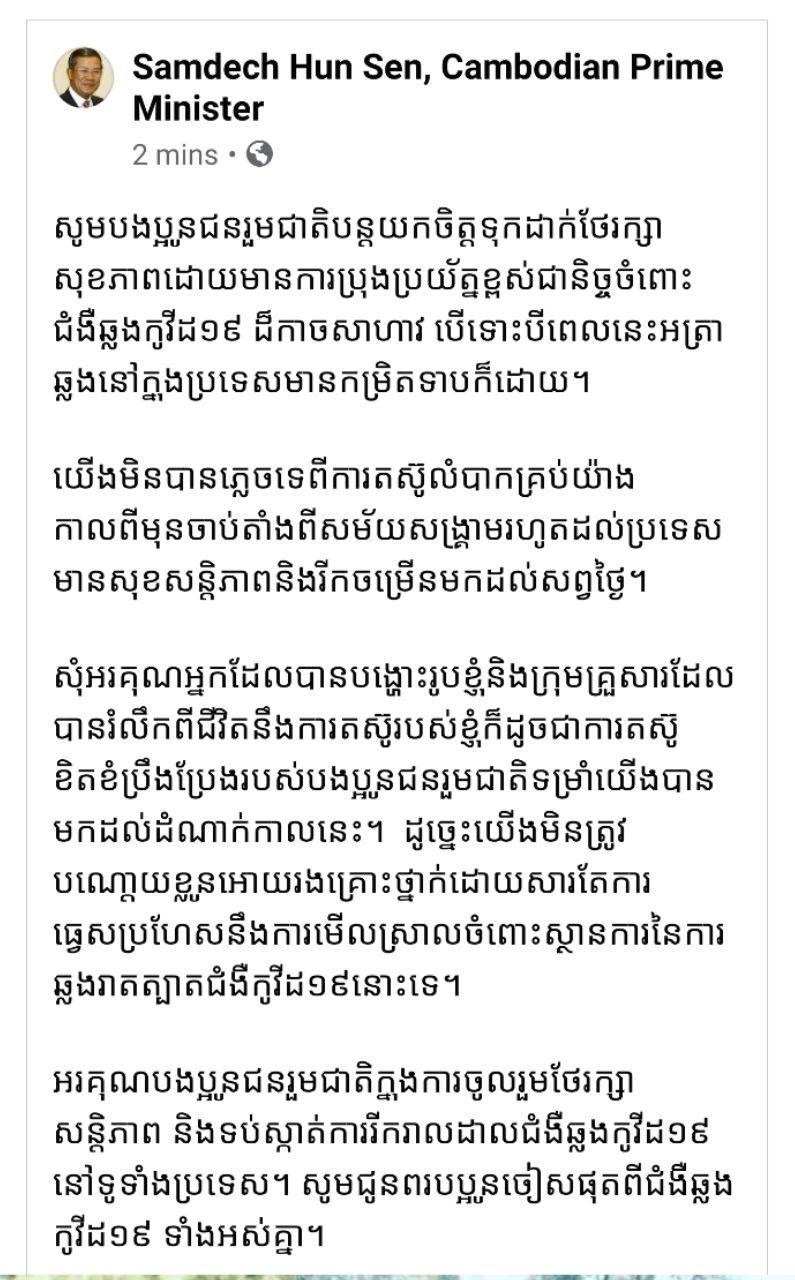Open the Samdech Hun Sen page name

tap(427, 88)
